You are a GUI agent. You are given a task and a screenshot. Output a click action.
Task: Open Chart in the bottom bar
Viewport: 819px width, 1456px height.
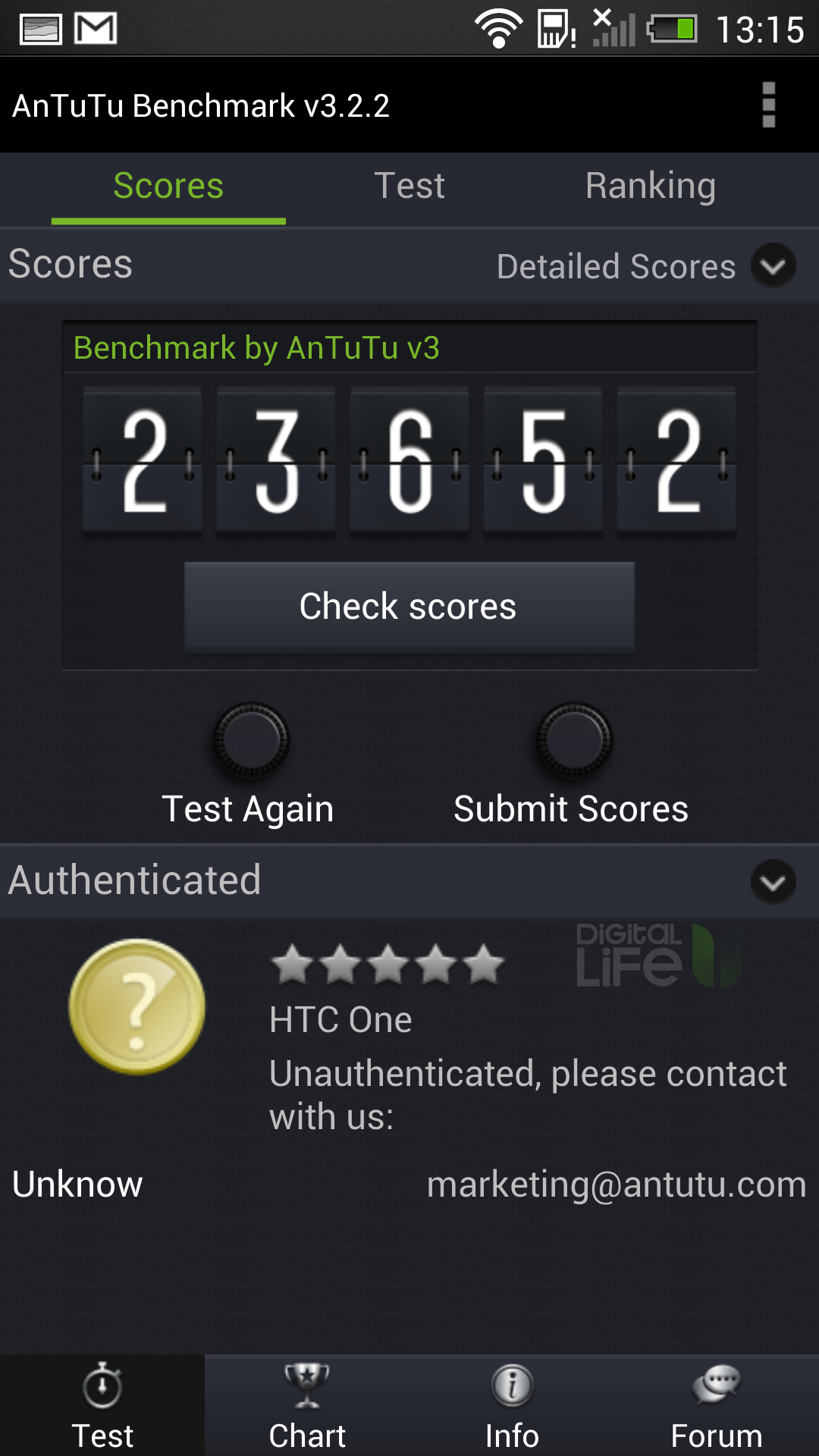pos(307,1405)
